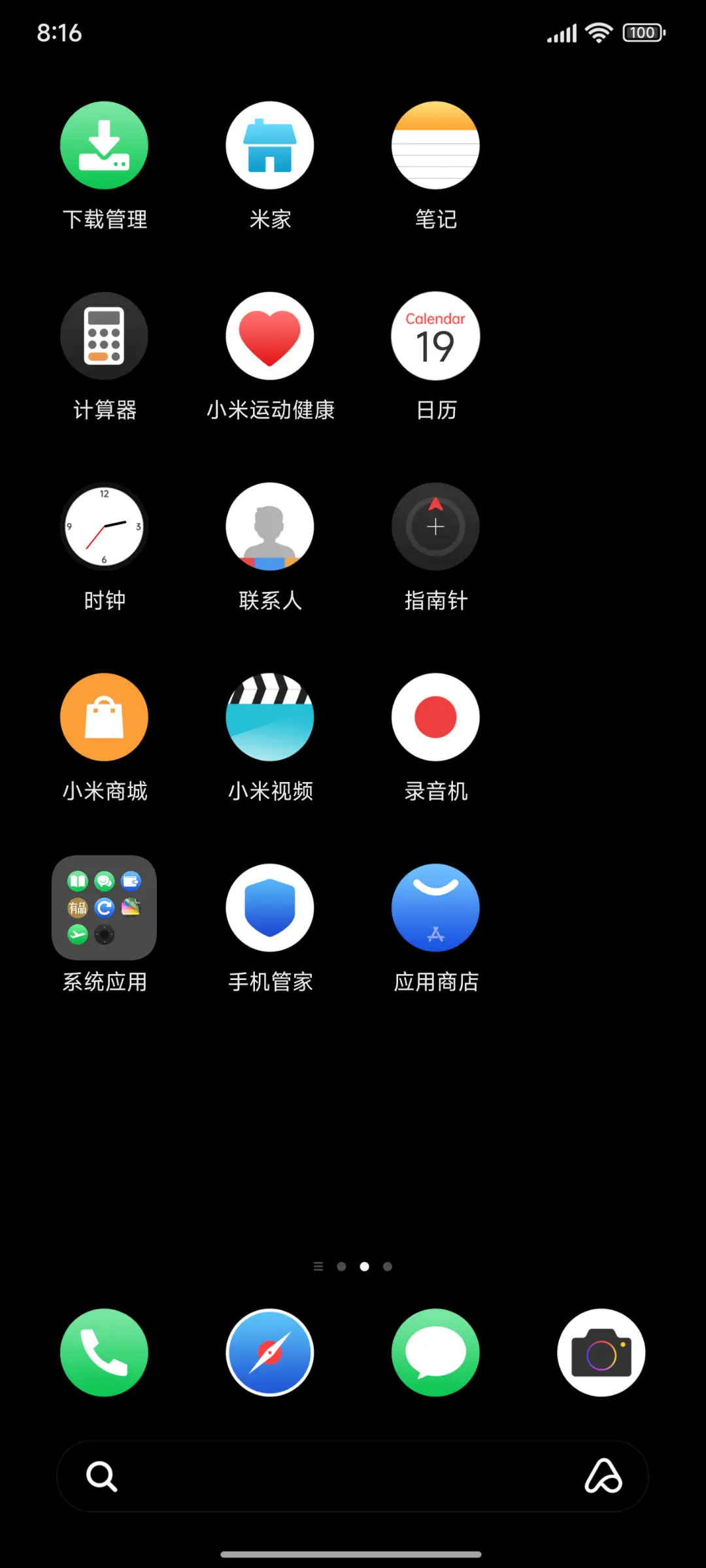This screenshot has width=706, height=1568.
Task: Launch the 时钟 Clock app
Action: pyautogui.click(x=104, y=526)
